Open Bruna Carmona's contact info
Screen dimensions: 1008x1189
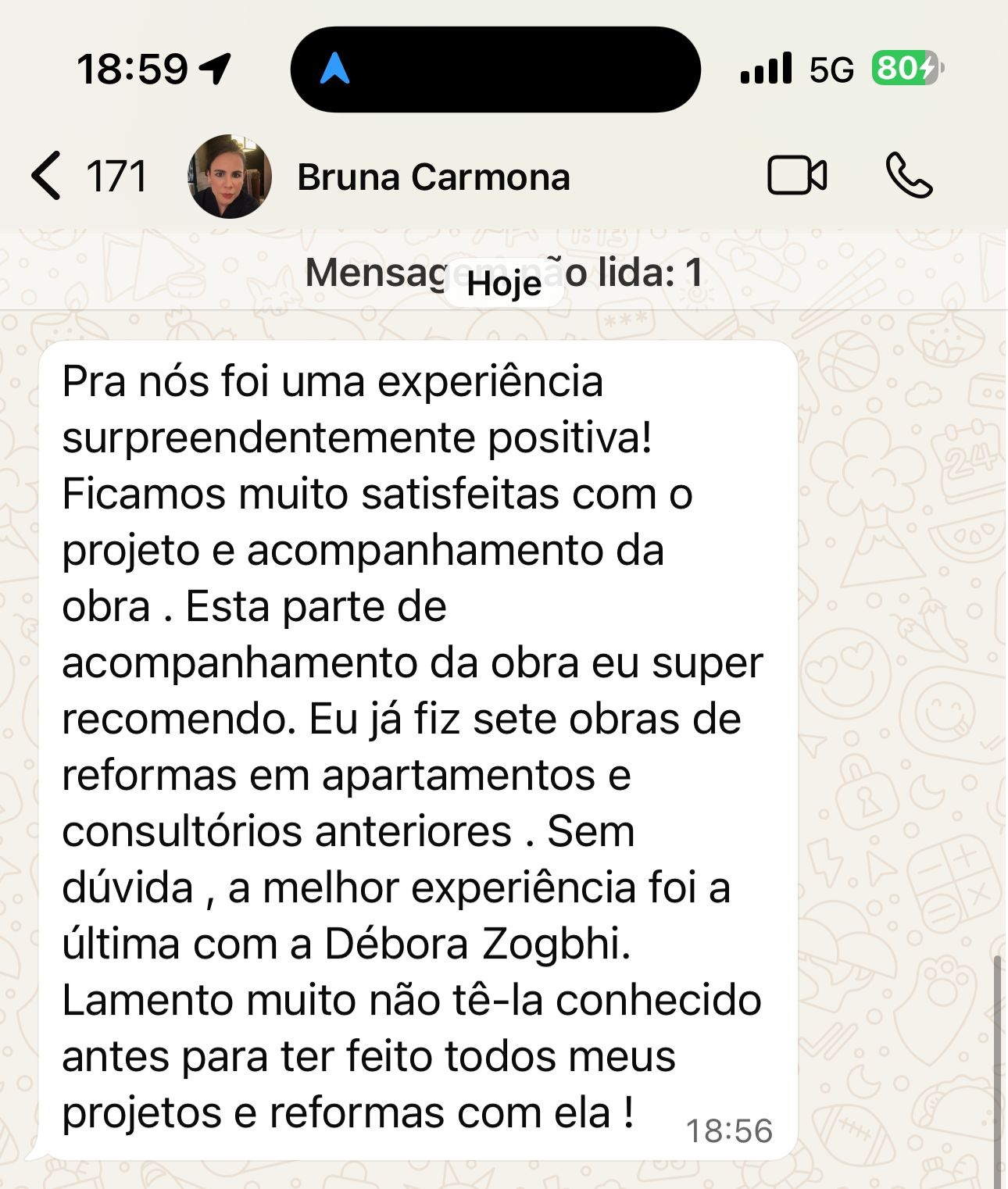click(x=434, y=177)
